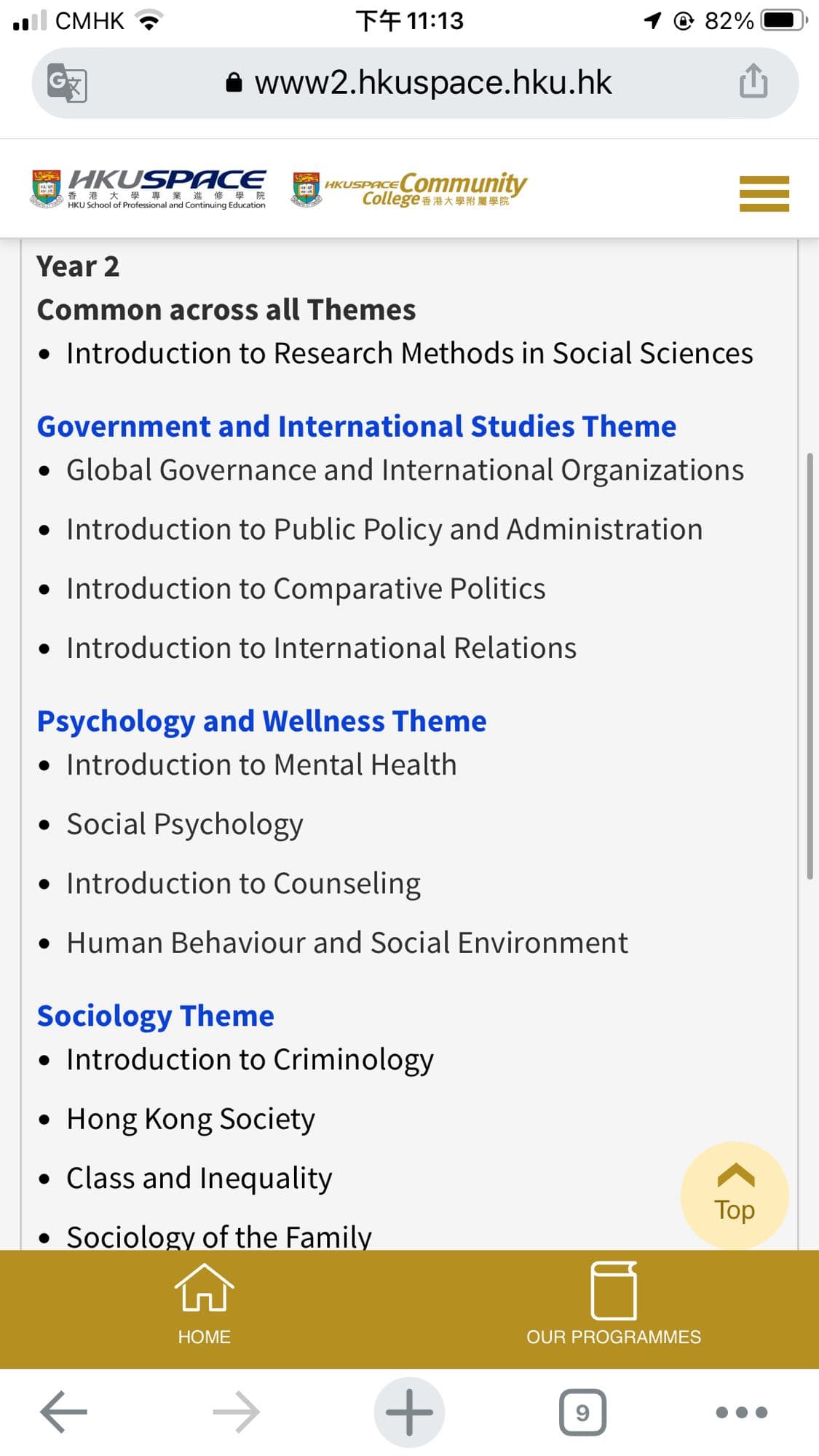Open a new browser tab
Viewport: 819px width, 1456px height.
point(409,1412)
